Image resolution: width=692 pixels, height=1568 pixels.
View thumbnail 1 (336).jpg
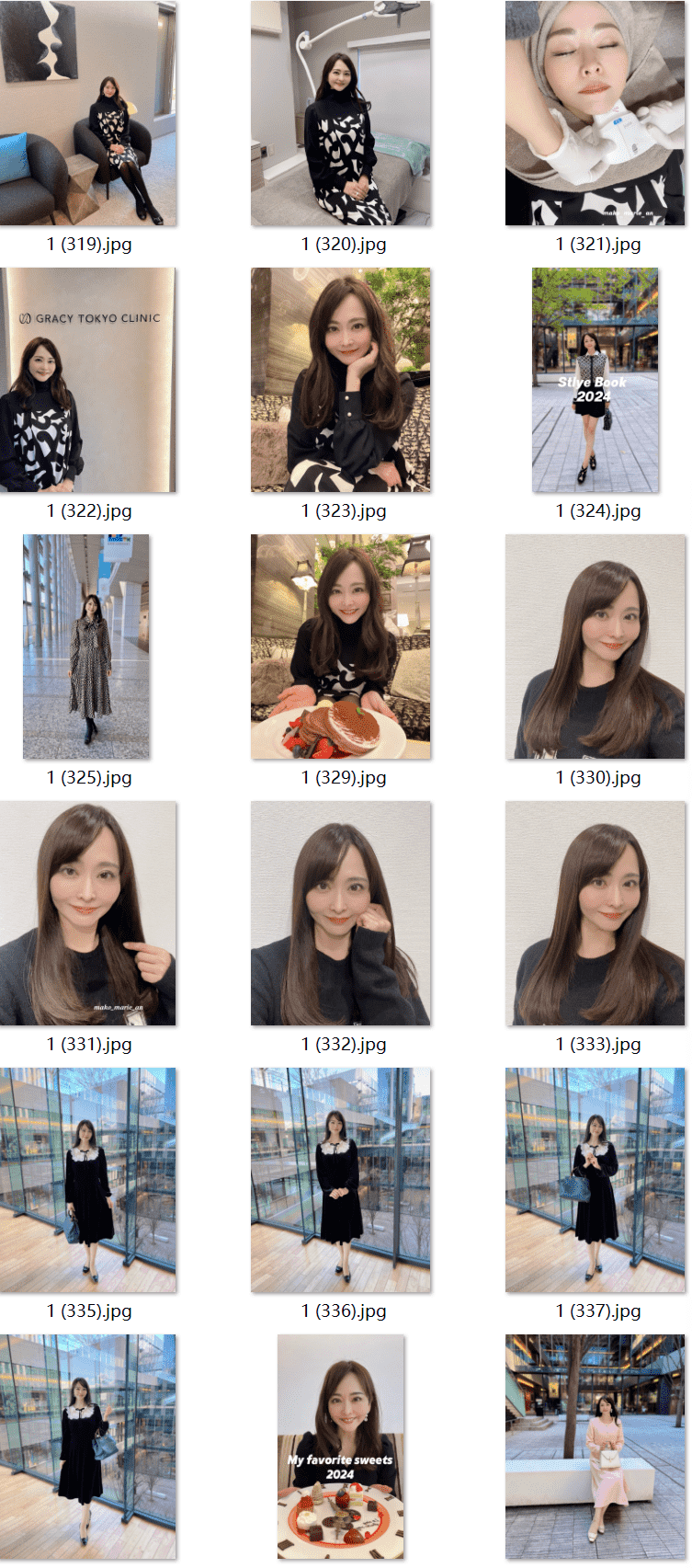(341, 1180)
